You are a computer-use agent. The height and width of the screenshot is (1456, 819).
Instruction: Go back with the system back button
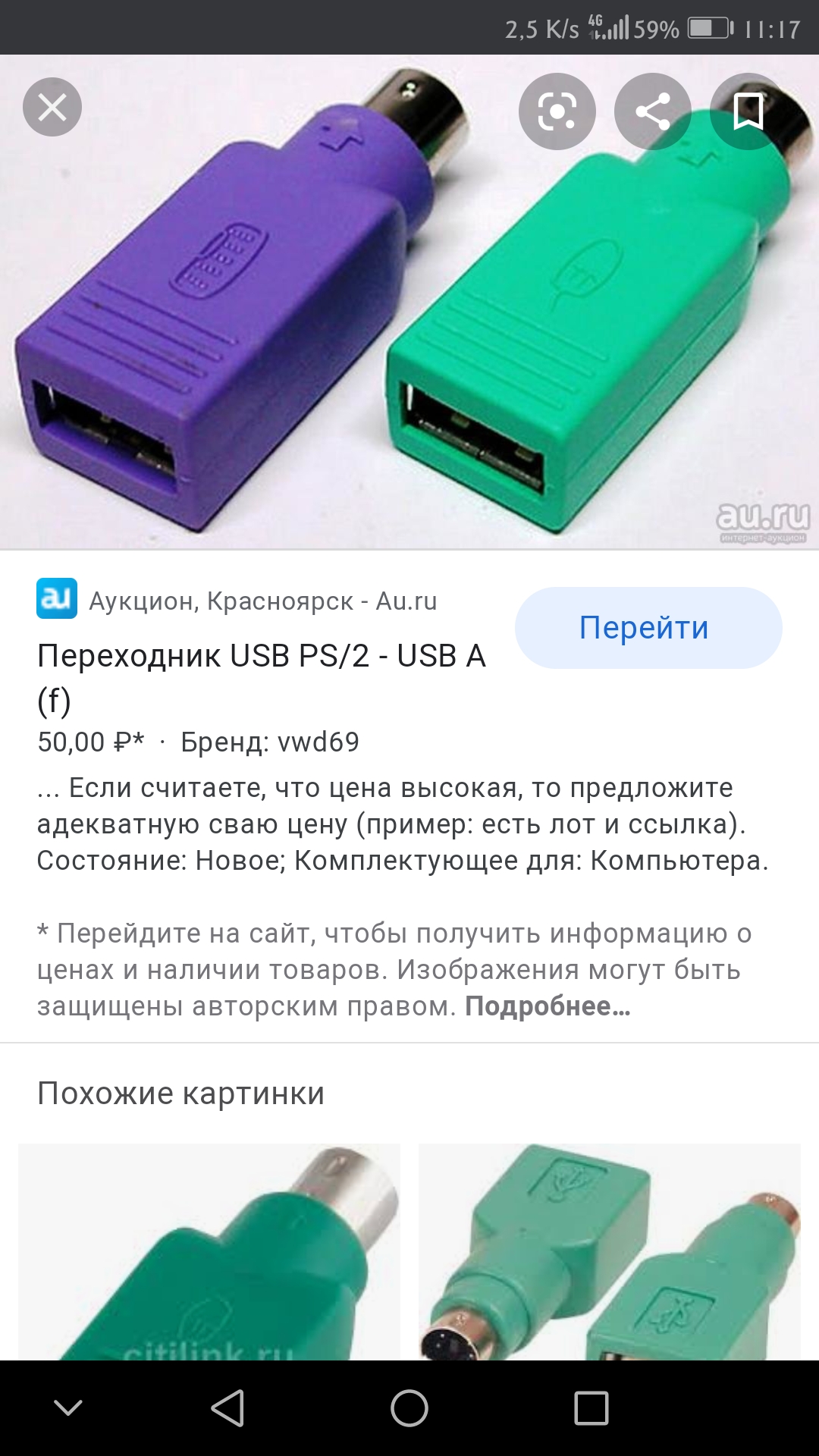(x=227, y=1408)
